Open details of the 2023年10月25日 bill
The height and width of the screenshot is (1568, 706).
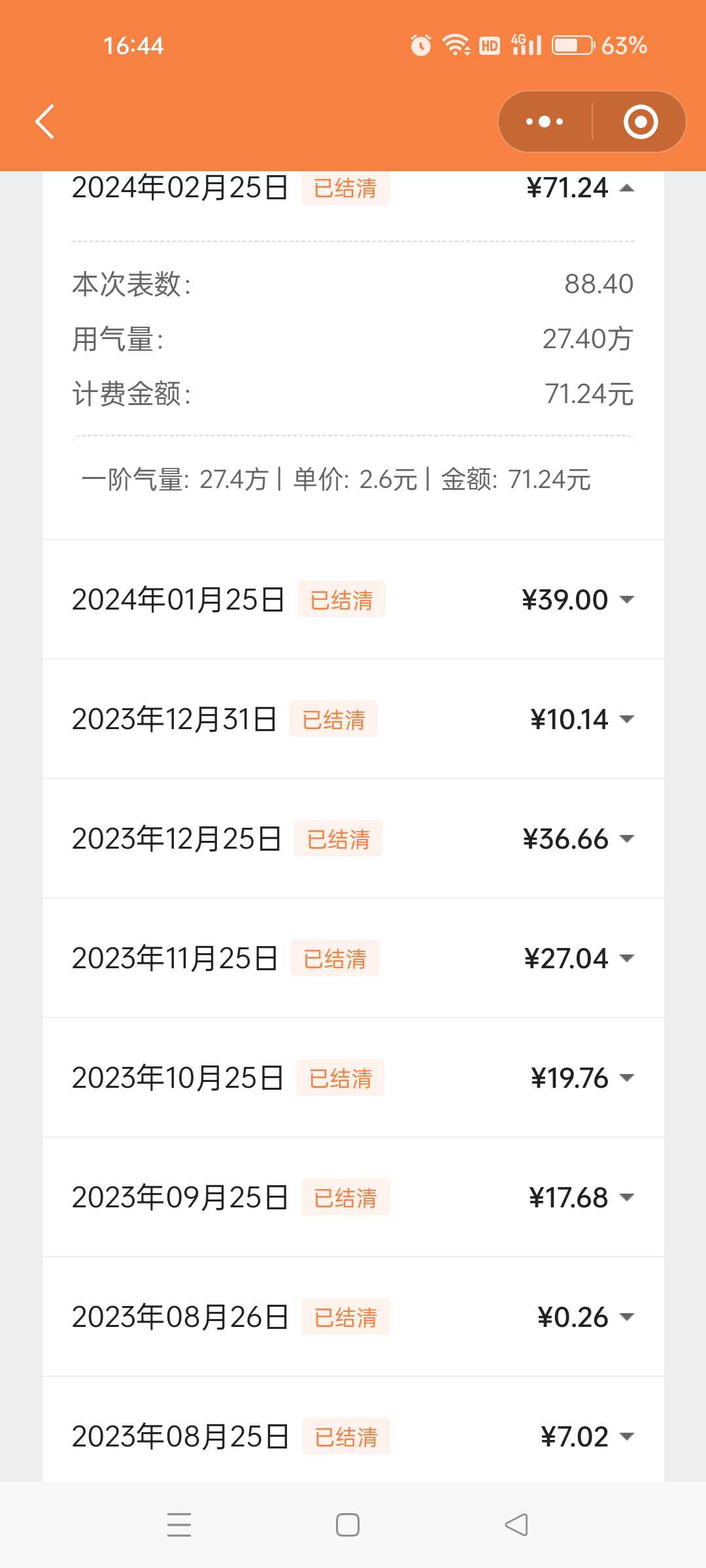click(x=353, y=1077)
